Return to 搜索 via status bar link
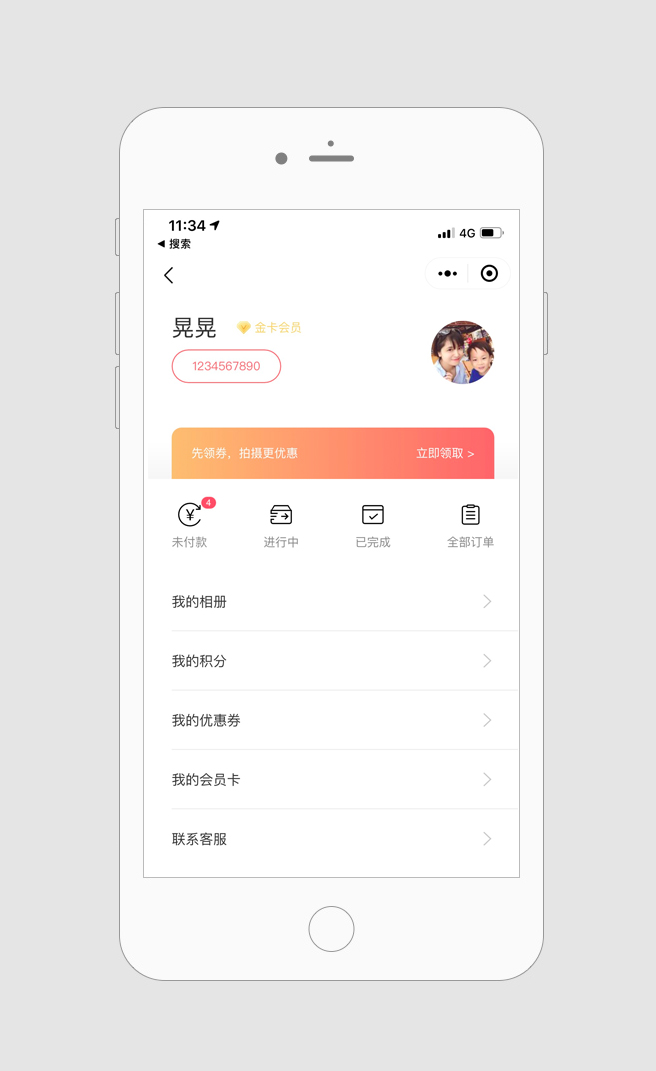 [175, 244]
